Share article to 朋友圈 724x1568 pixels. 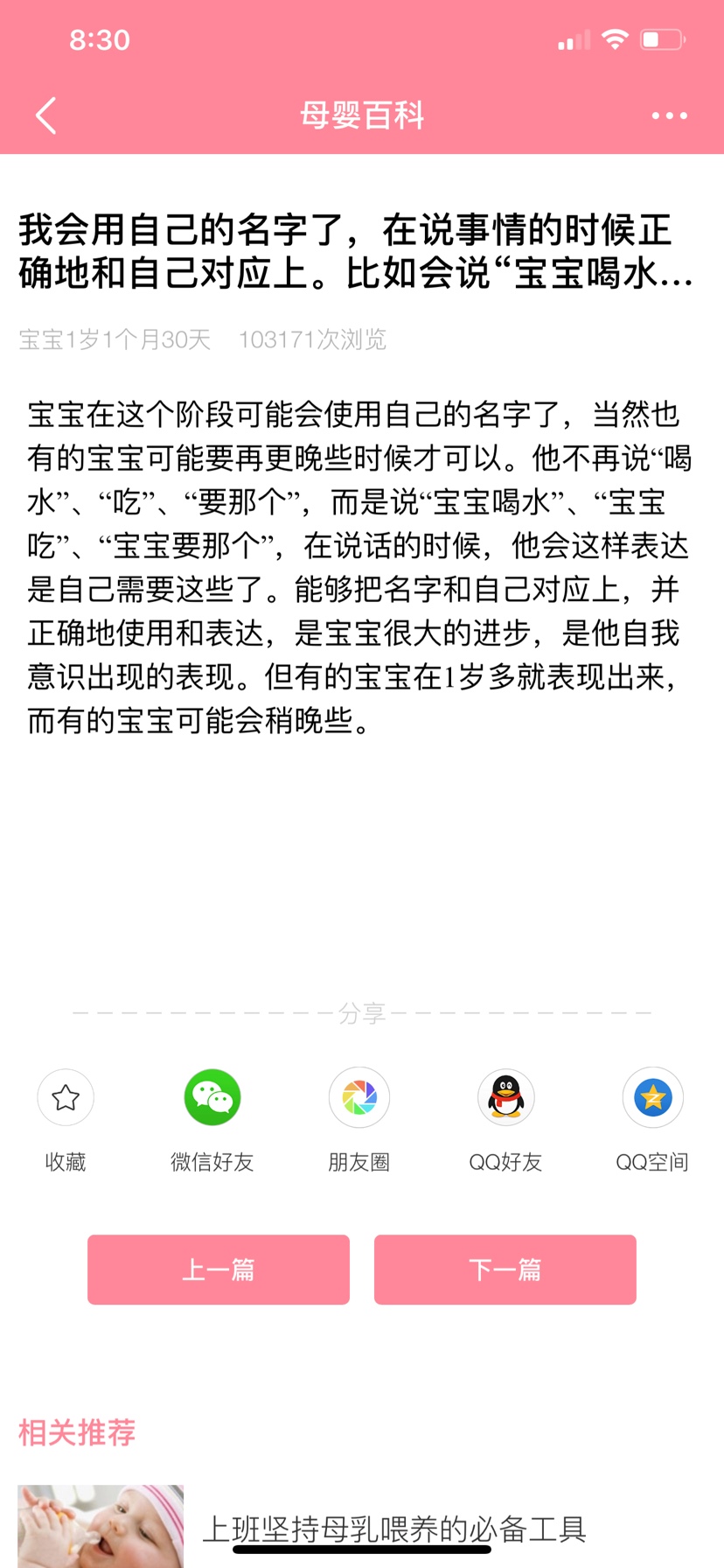pyautogui.click(x=359, y=1097)
